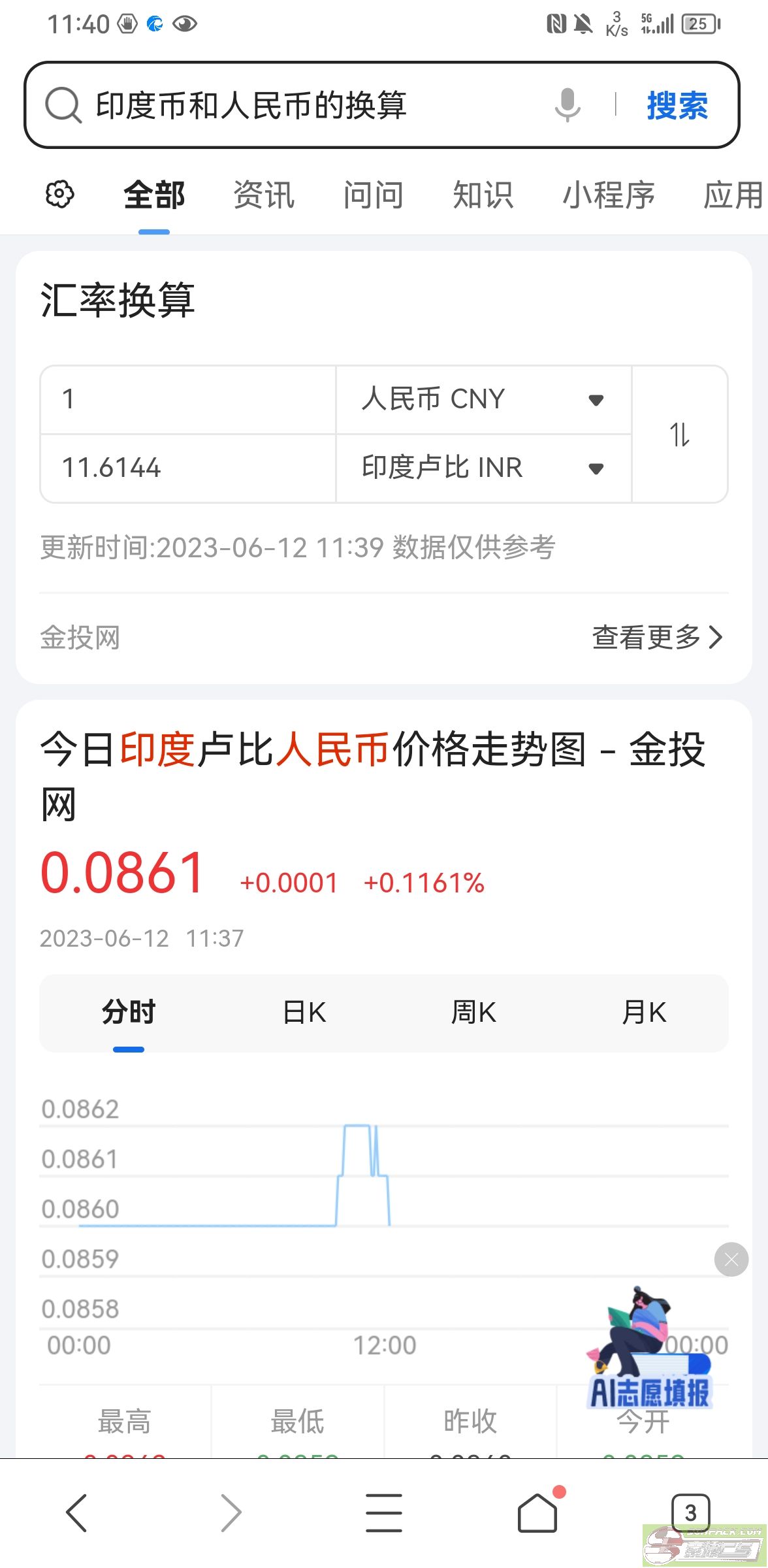
Task: Edit the amount field showing 1
Action: [188, 399]
